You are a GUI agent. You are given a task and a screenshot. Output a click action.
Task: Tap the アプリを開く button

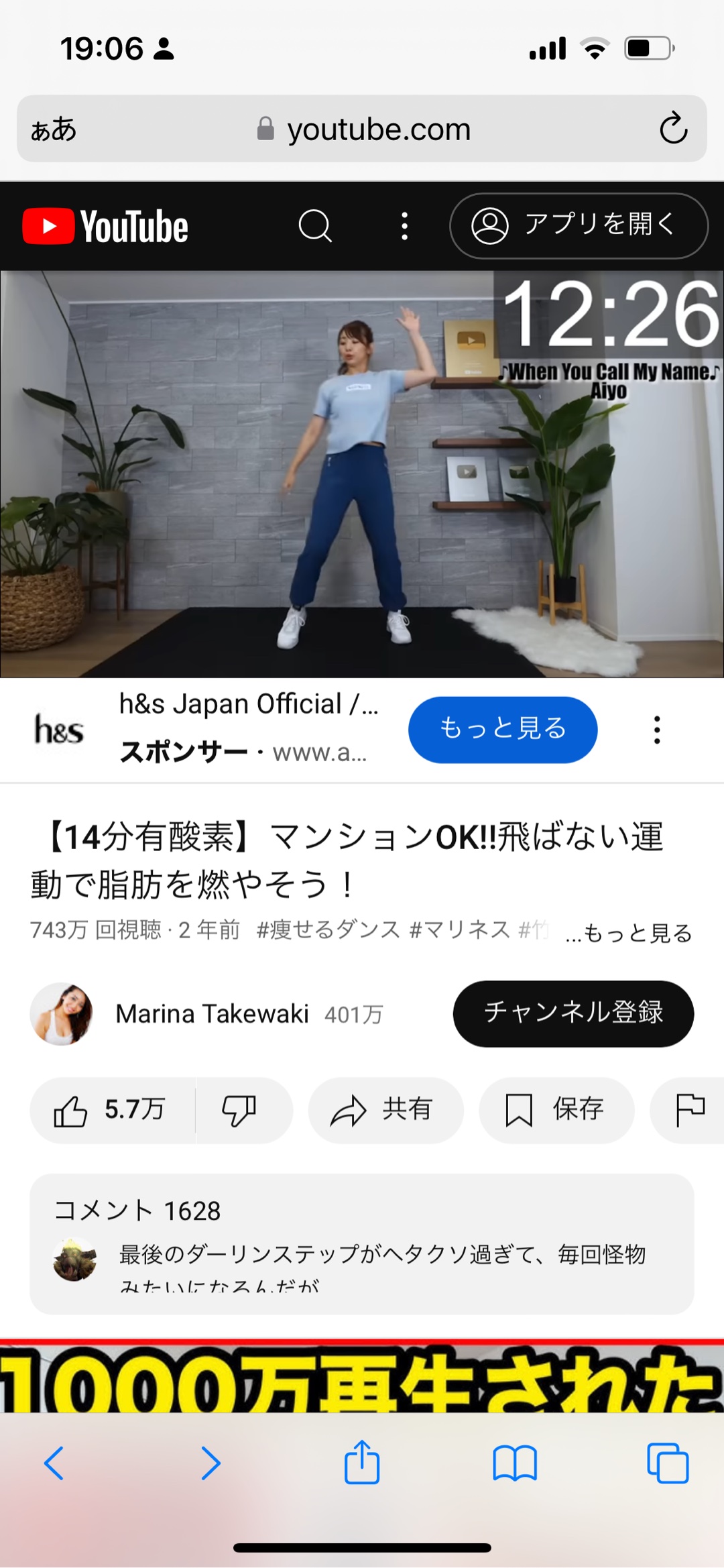click(x=579, y=226)
